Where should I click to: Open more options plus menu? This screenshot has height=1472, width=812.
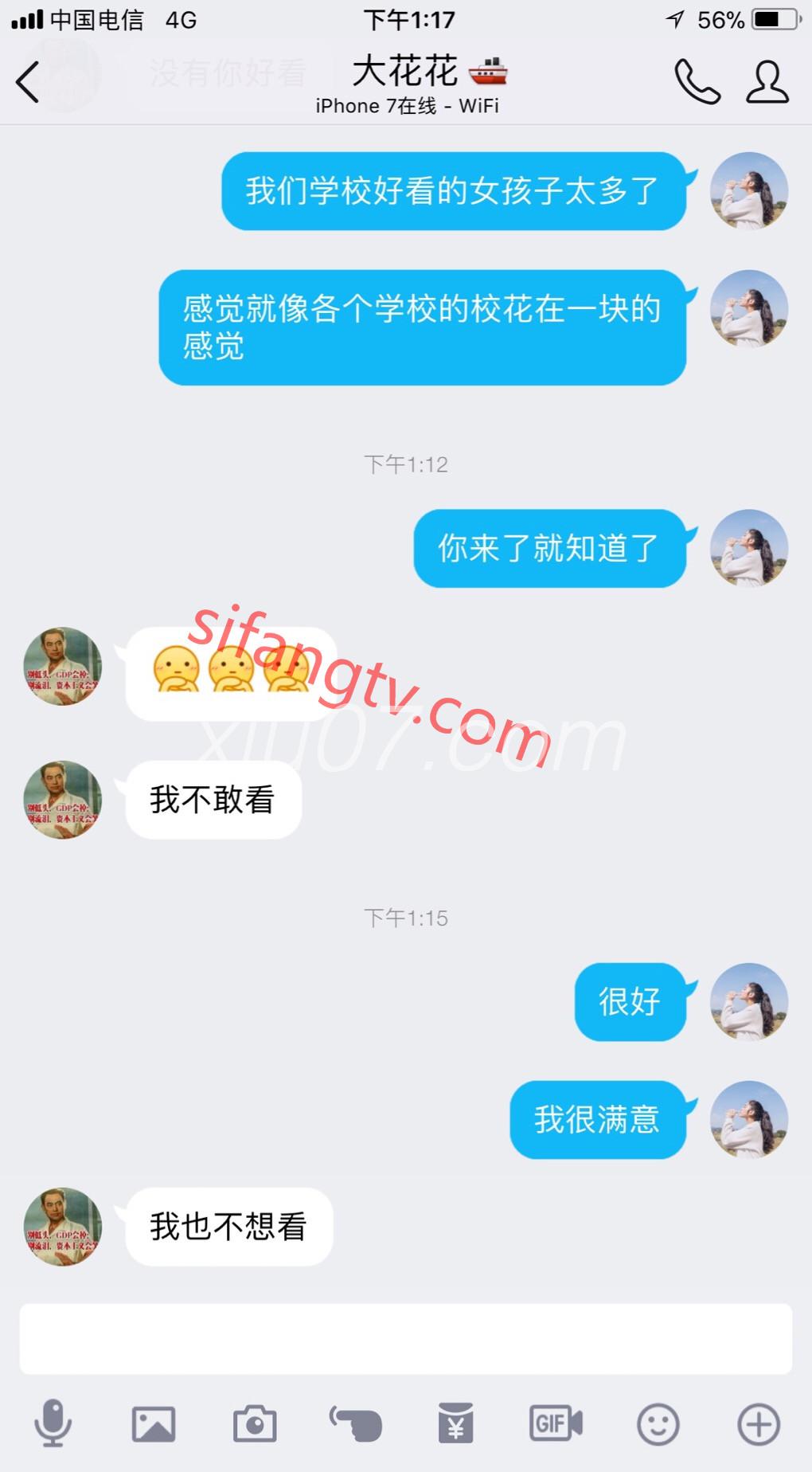[x=758, y=1423]
